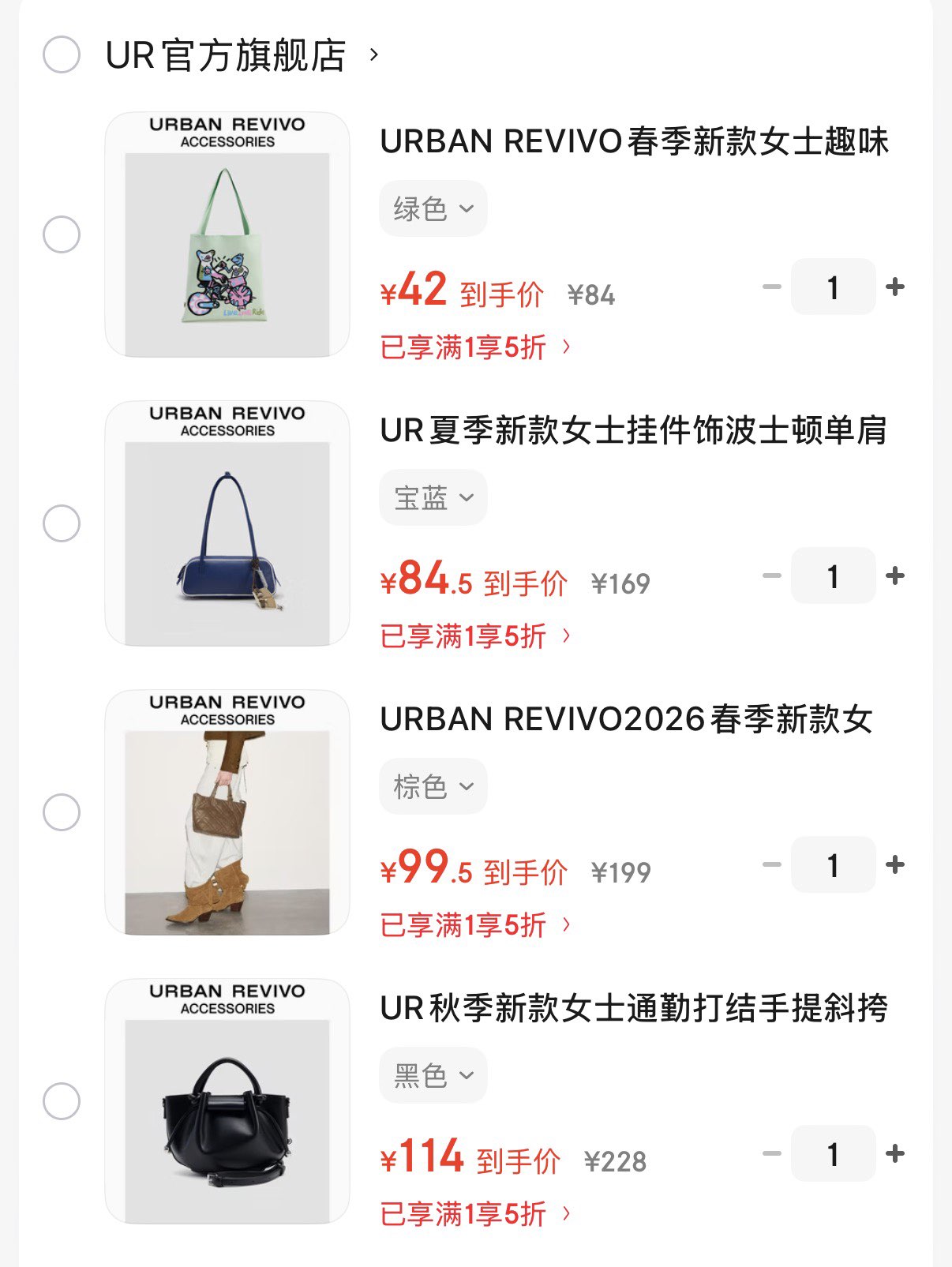Open the brown quilted bag image
Screen dimensions: 952x1267
click(227, 812)
